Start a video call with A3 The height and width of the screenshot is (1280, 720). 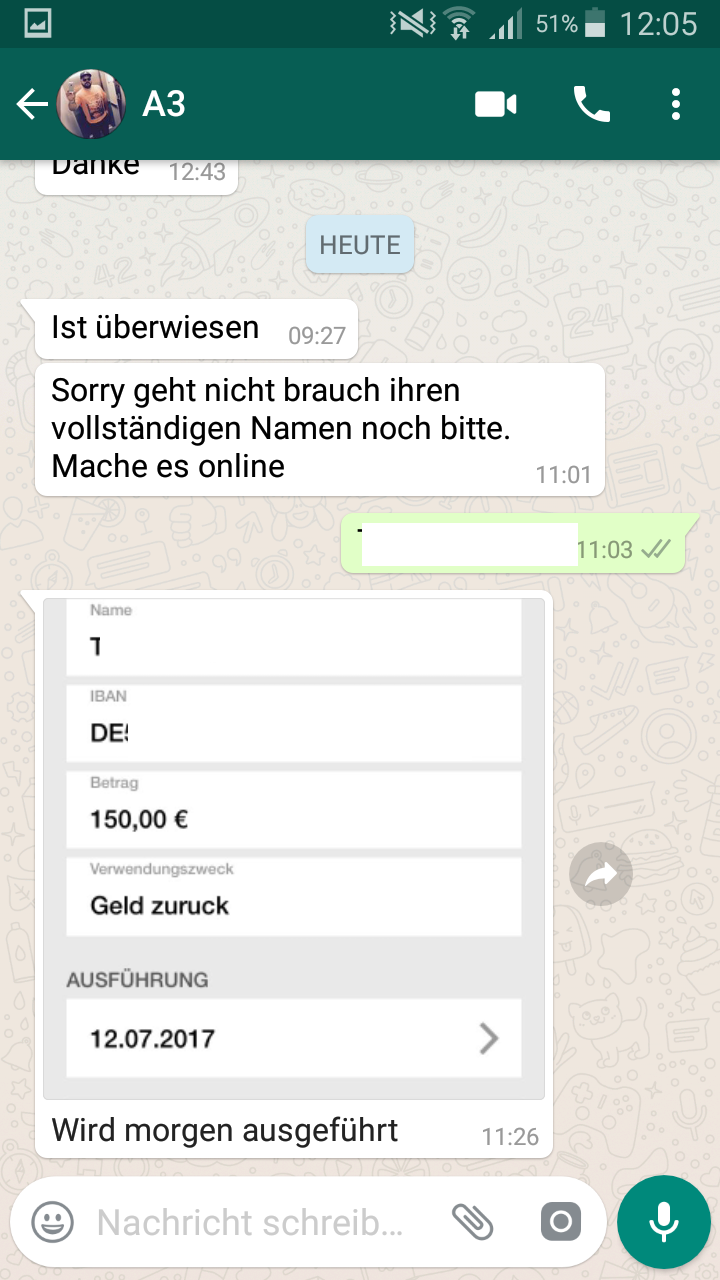click(x=496, y=104)
